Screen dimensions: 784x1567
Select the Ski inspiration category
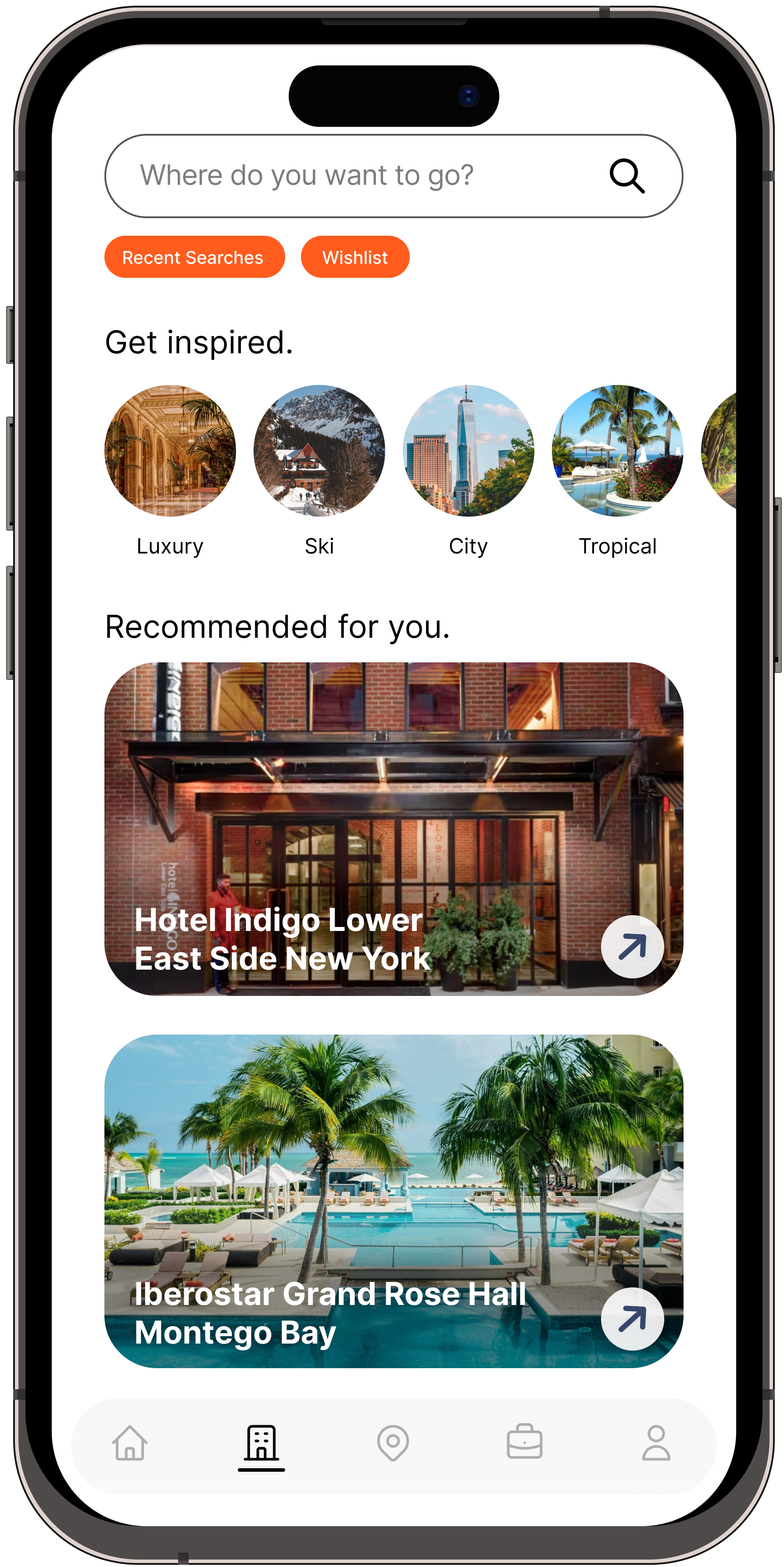(319, 451)
